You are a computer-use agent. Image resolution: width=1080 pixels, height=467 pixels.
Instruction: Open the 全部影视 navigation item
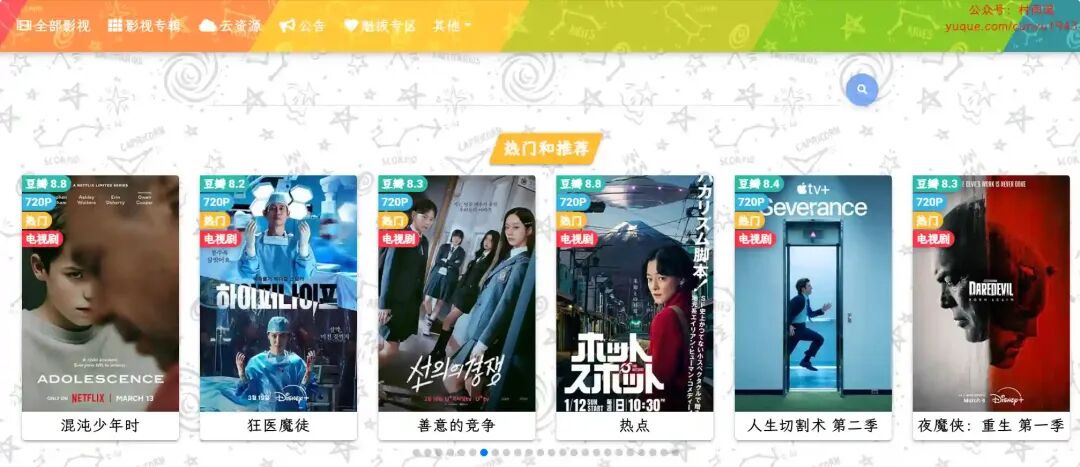tap(53, 25)
